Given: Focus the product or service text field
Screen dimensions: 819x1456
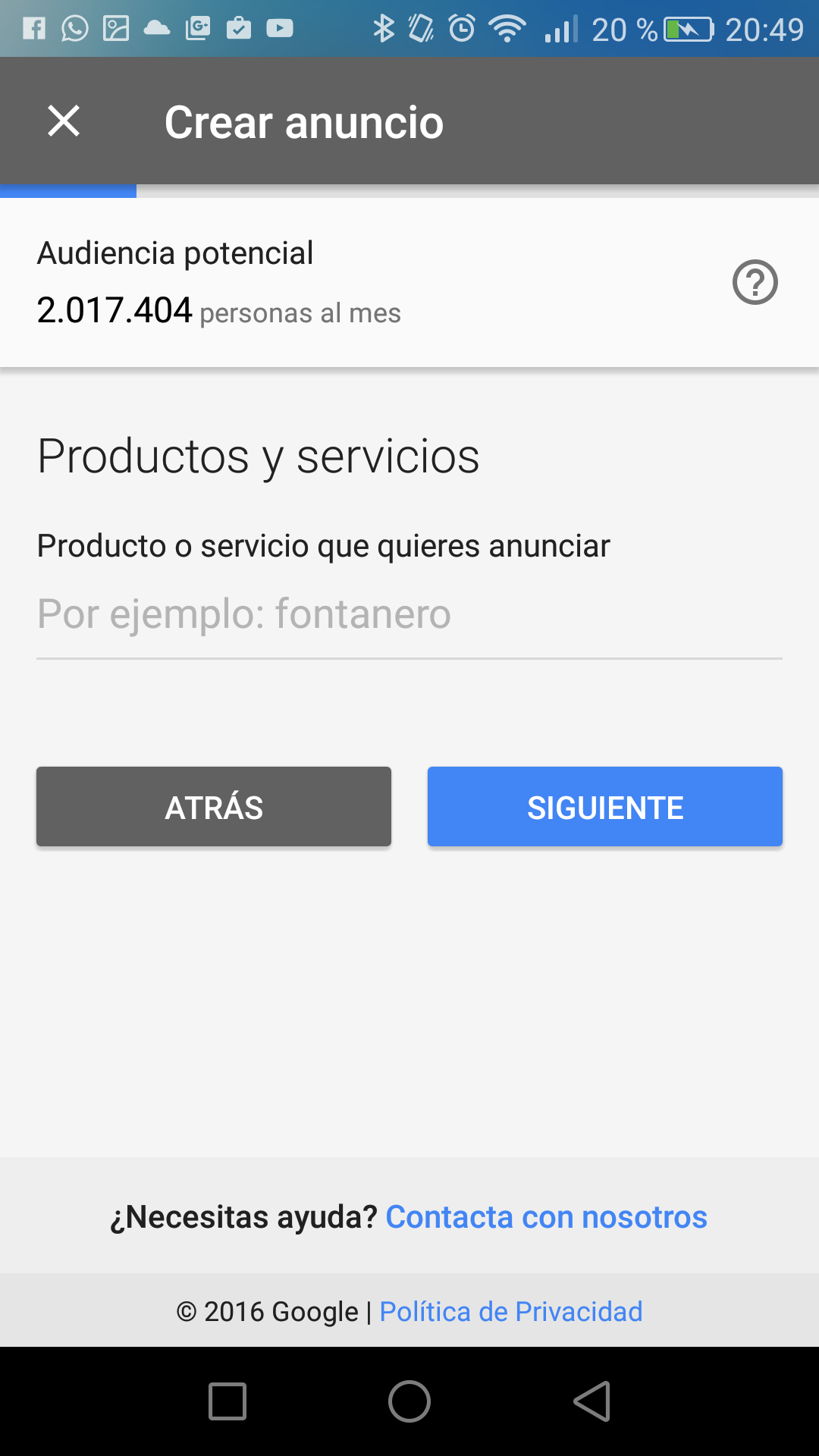Looking at the screenshot, I should pos(409,614).
